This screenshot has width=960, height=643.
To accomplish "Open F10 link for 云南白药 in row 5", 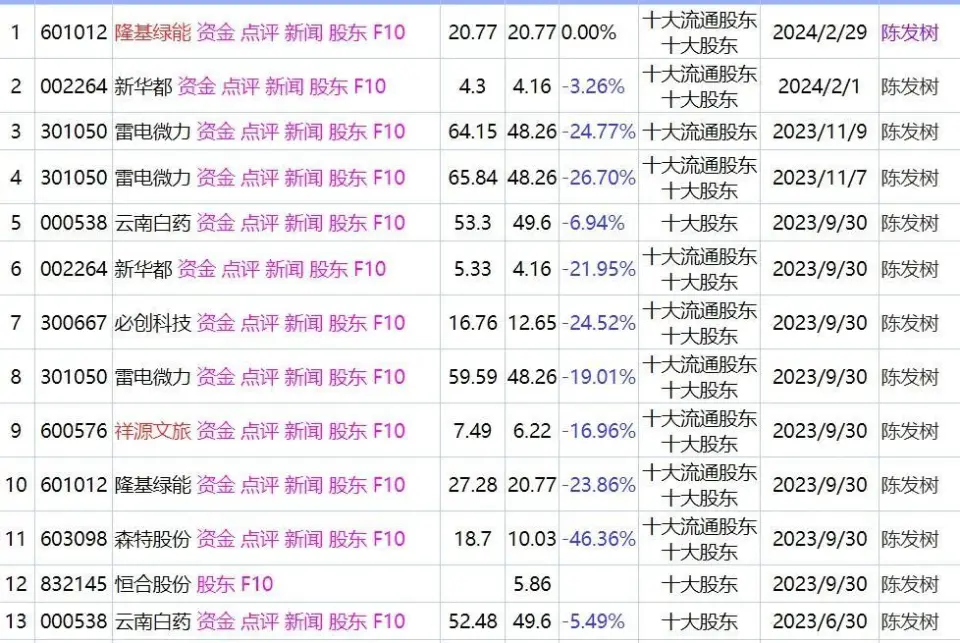I will point(389,222).
